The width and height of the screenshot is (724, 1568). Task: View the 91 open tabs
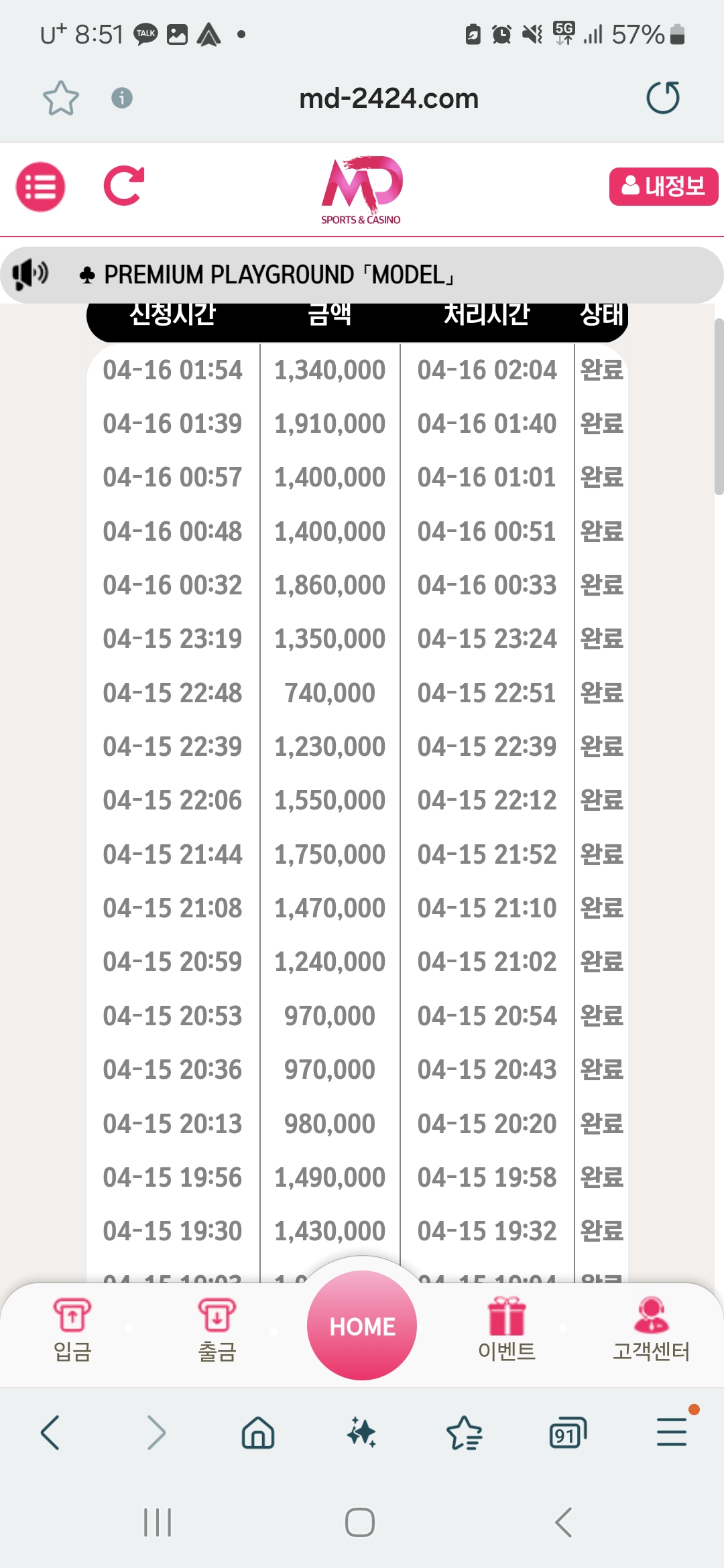tap(567, 1433)
